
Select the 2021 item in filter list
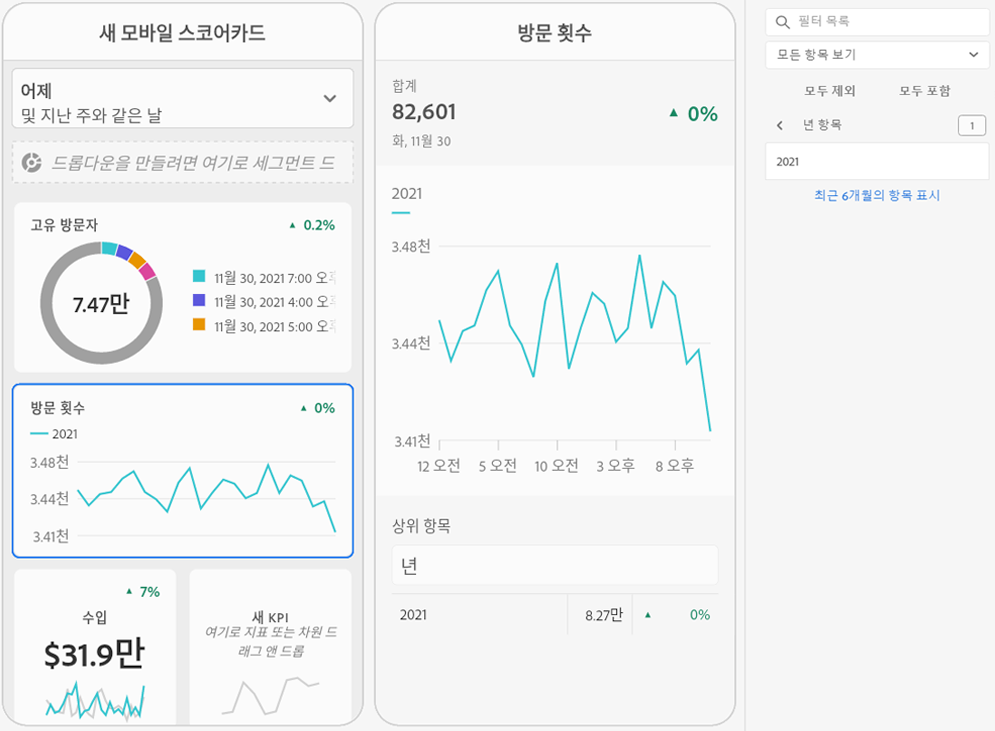(x=877, y=161)
